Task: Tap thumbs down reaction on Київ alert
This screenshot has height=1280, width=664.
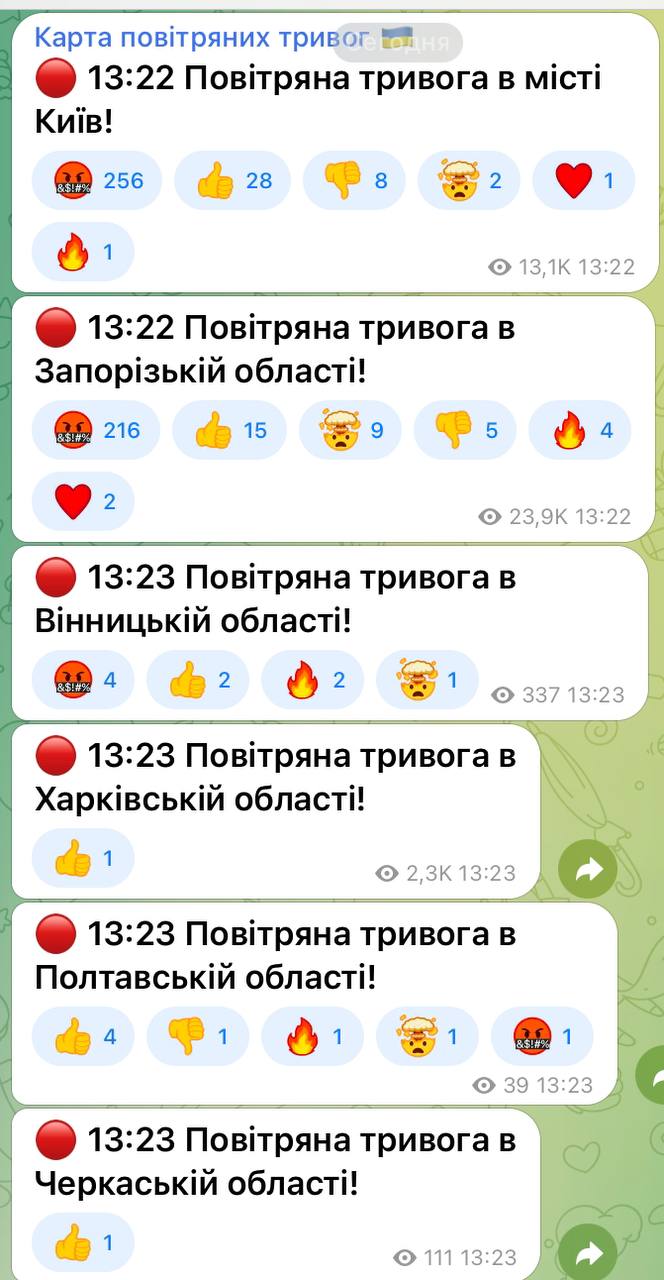Action: pos(354,180)
